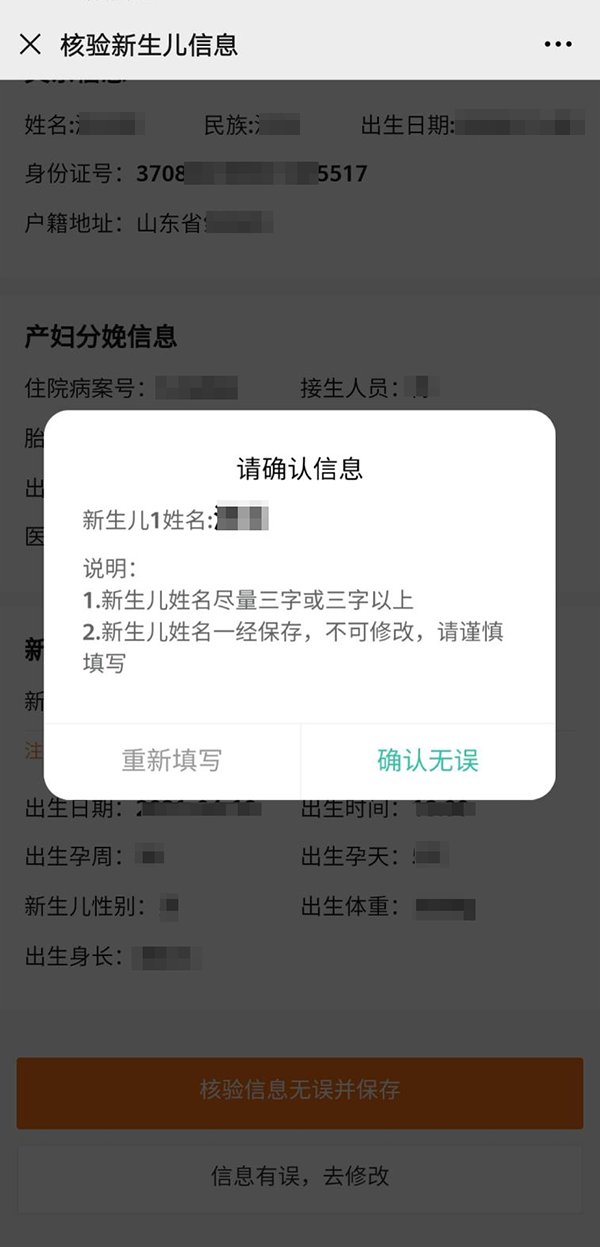600x1247 pixels.
Task: Confirm with the 确认无误 button
Action: (x=428, y=760)
